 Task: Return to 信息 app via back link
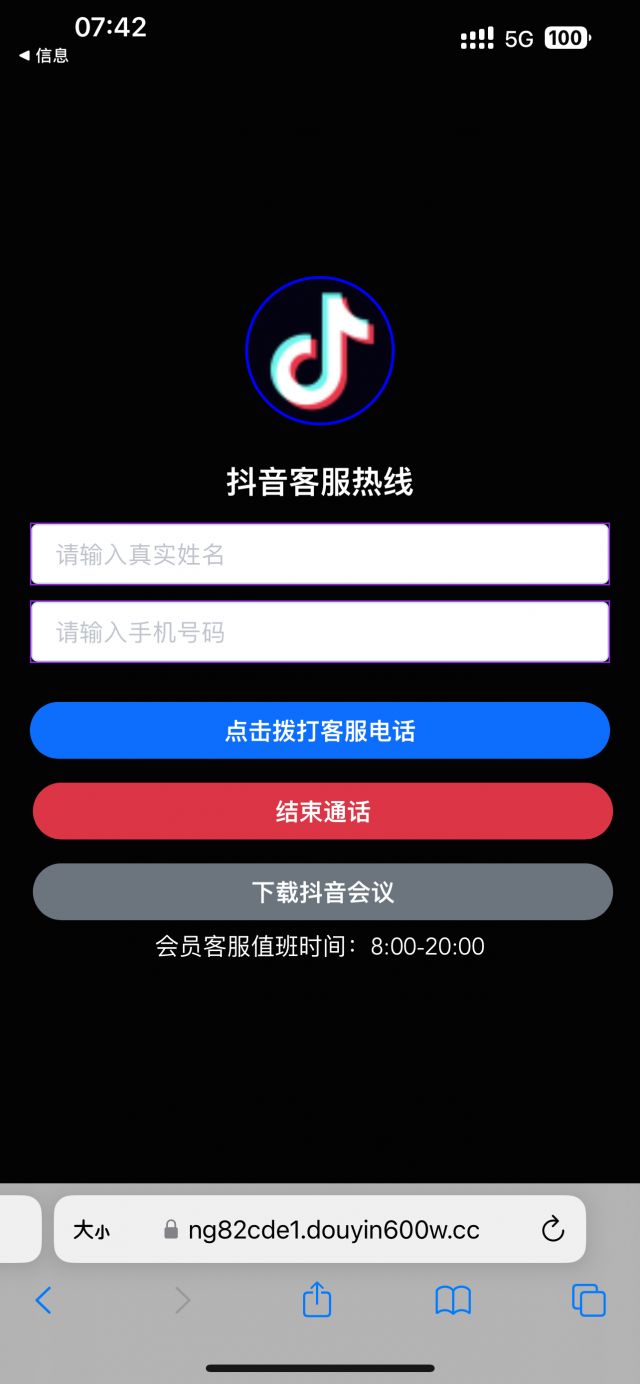pos(44,56)
